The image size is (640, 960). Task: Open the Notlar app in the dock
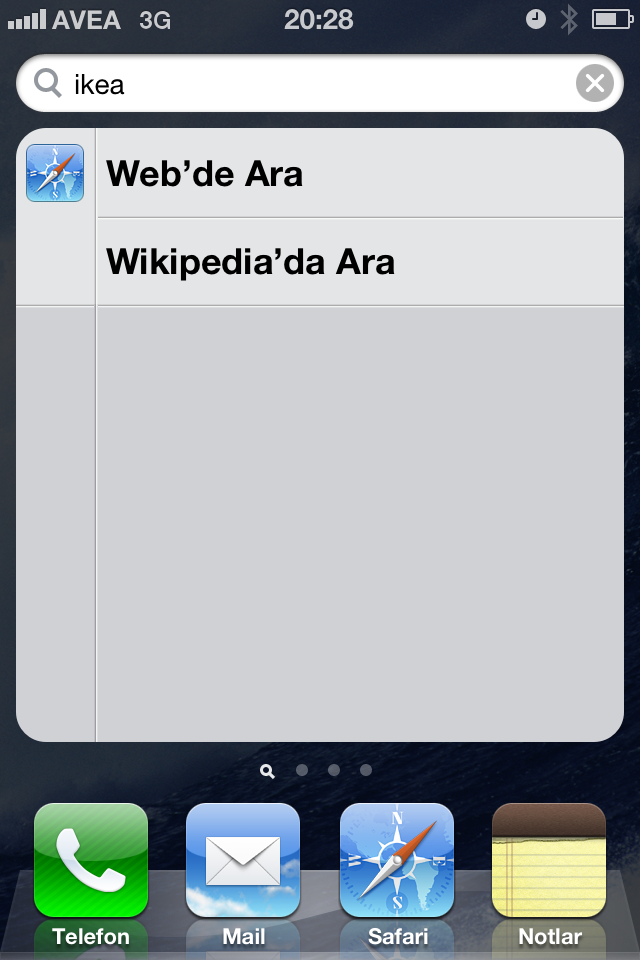click(549, 861)
